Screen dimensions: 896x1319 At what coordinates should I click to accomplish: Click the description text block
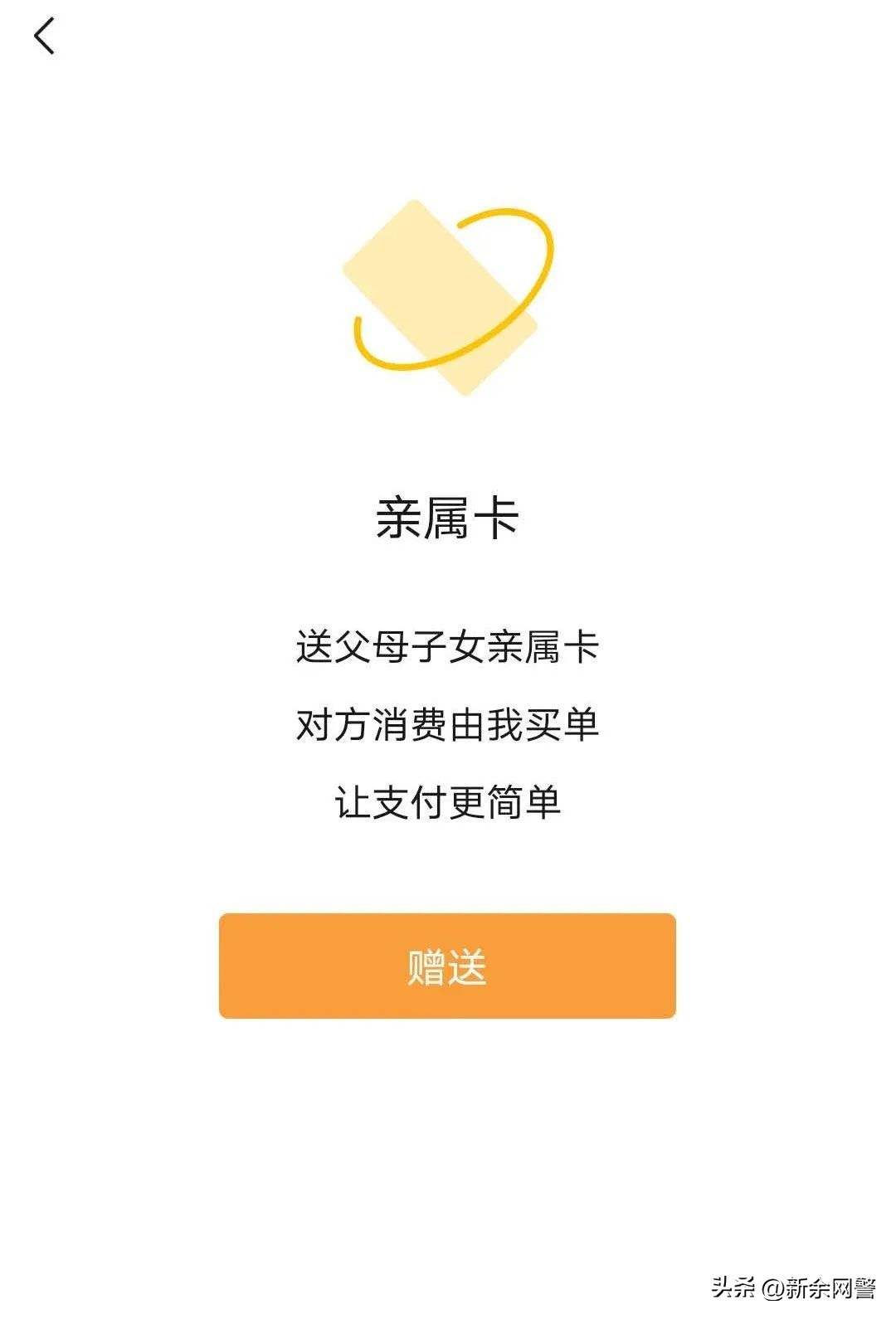pyautogui.click(x=446, y=724)
